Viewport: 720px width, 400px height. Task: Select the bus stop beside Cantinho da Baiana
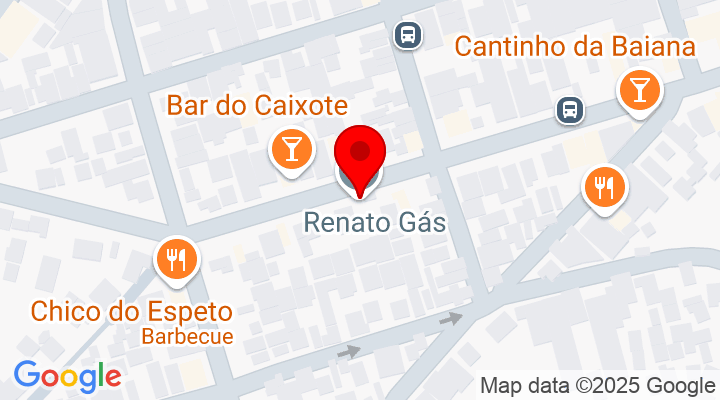[x=570, y=109]
